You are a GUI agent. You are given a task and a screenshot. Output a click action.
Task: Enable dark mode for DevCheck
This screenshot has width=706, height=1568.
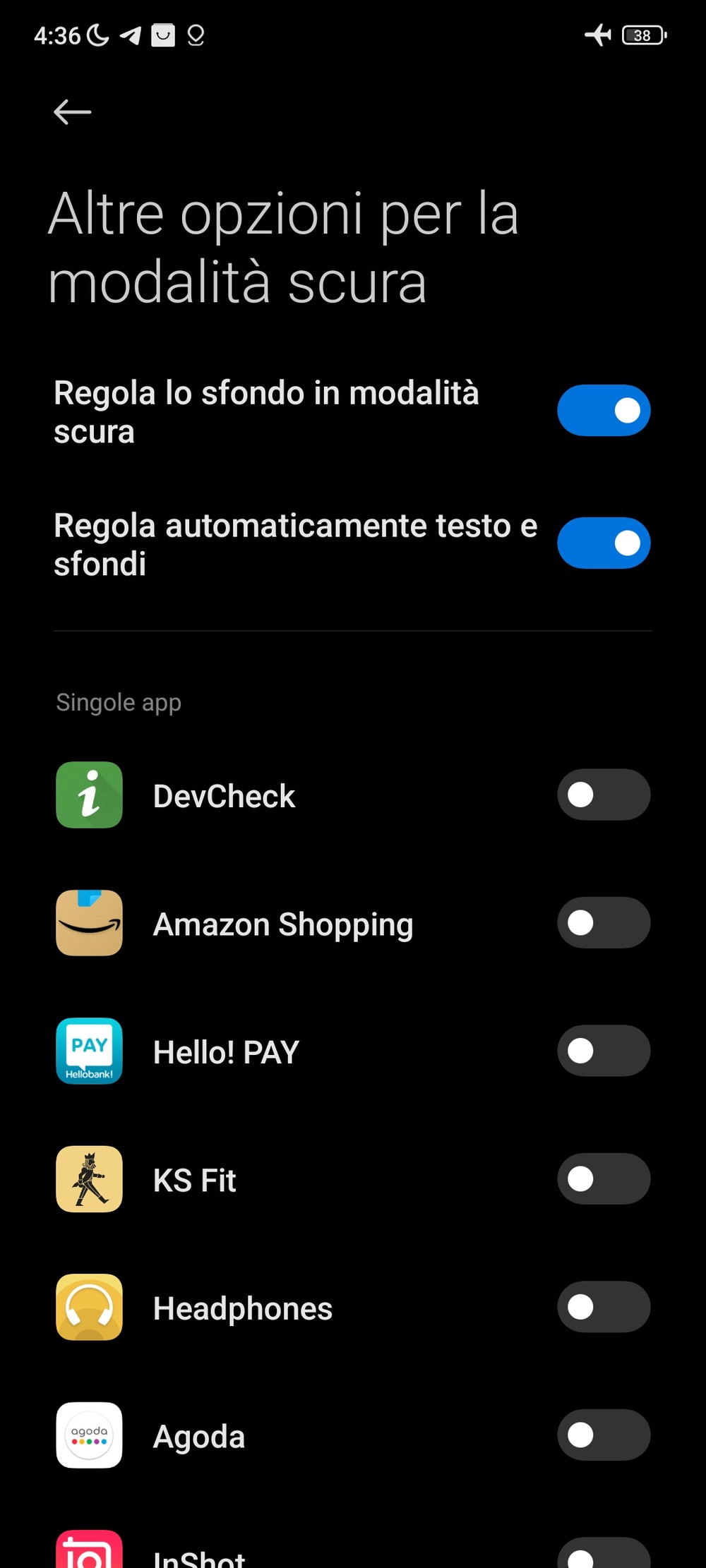604,795
